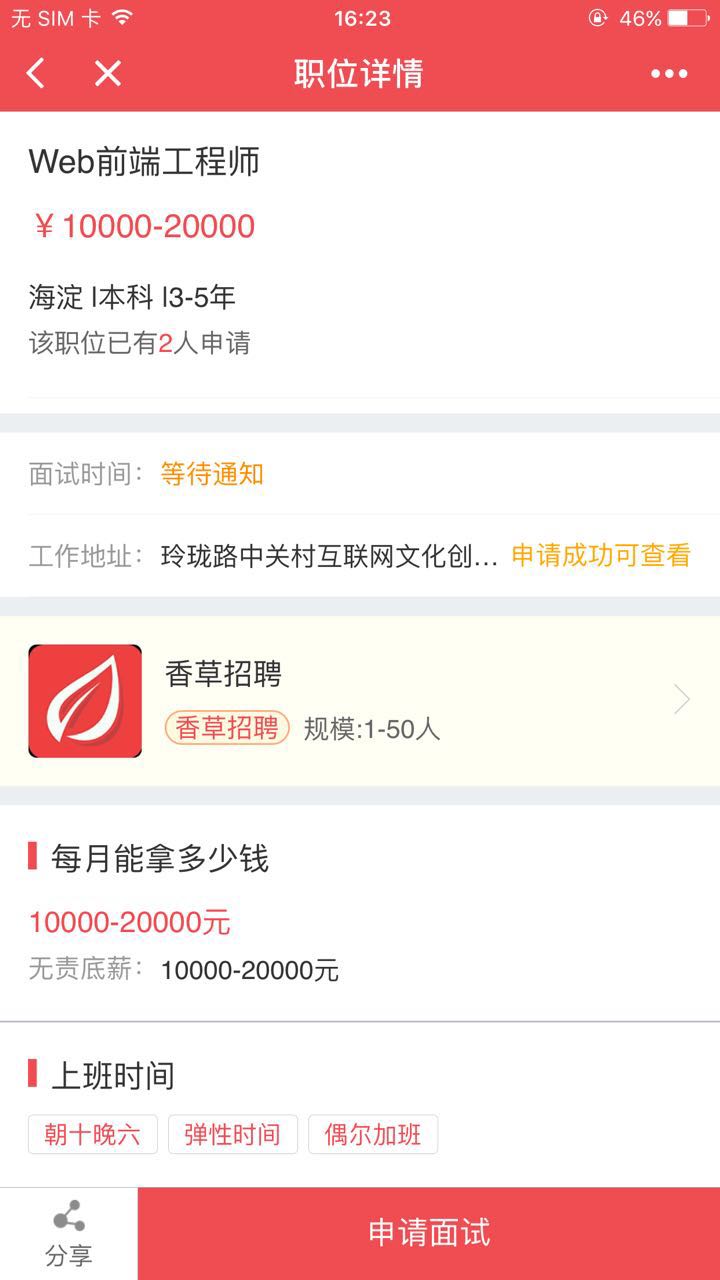Tap 申请成功可查看 next to work address

pos(601,556)
